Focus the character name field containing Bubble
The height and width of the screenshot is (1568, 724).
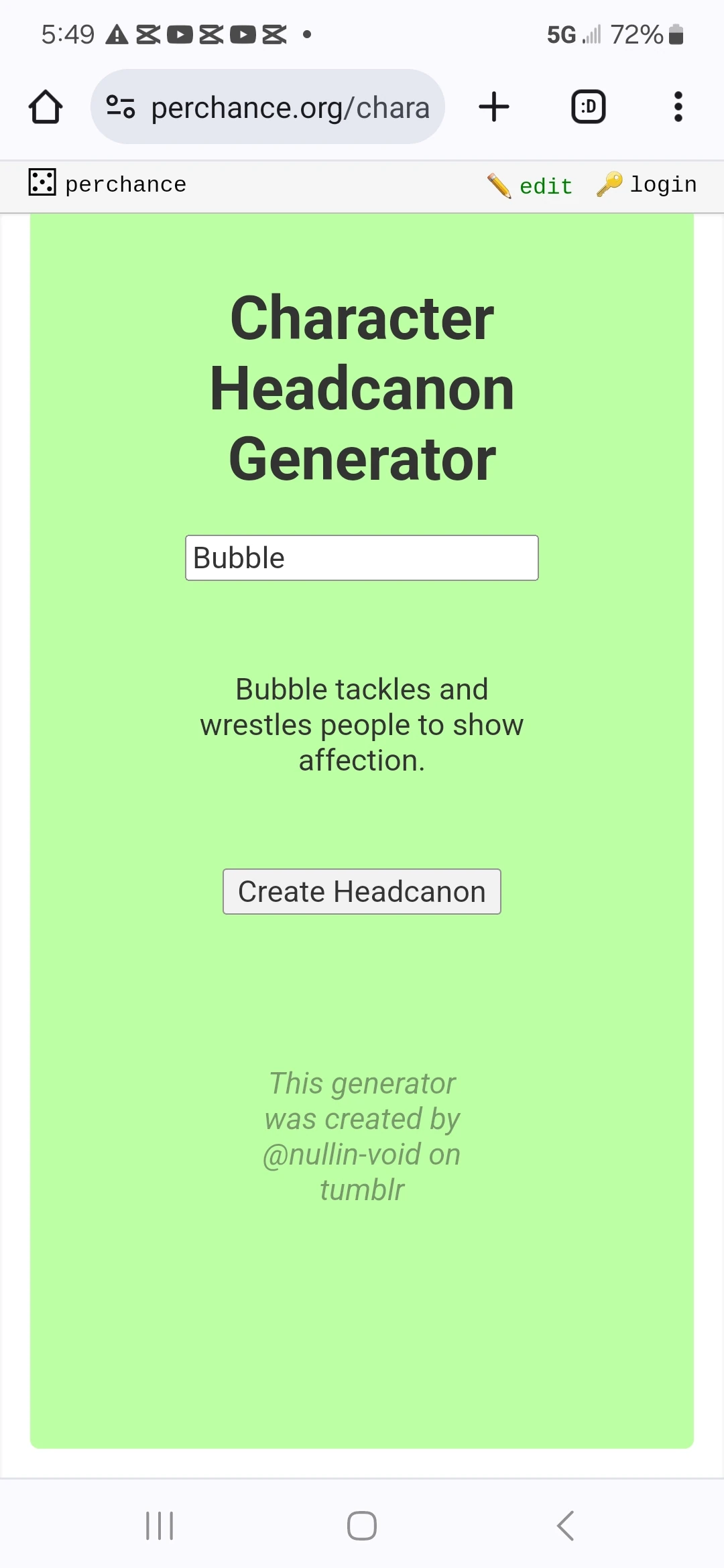tap(362, 558)
